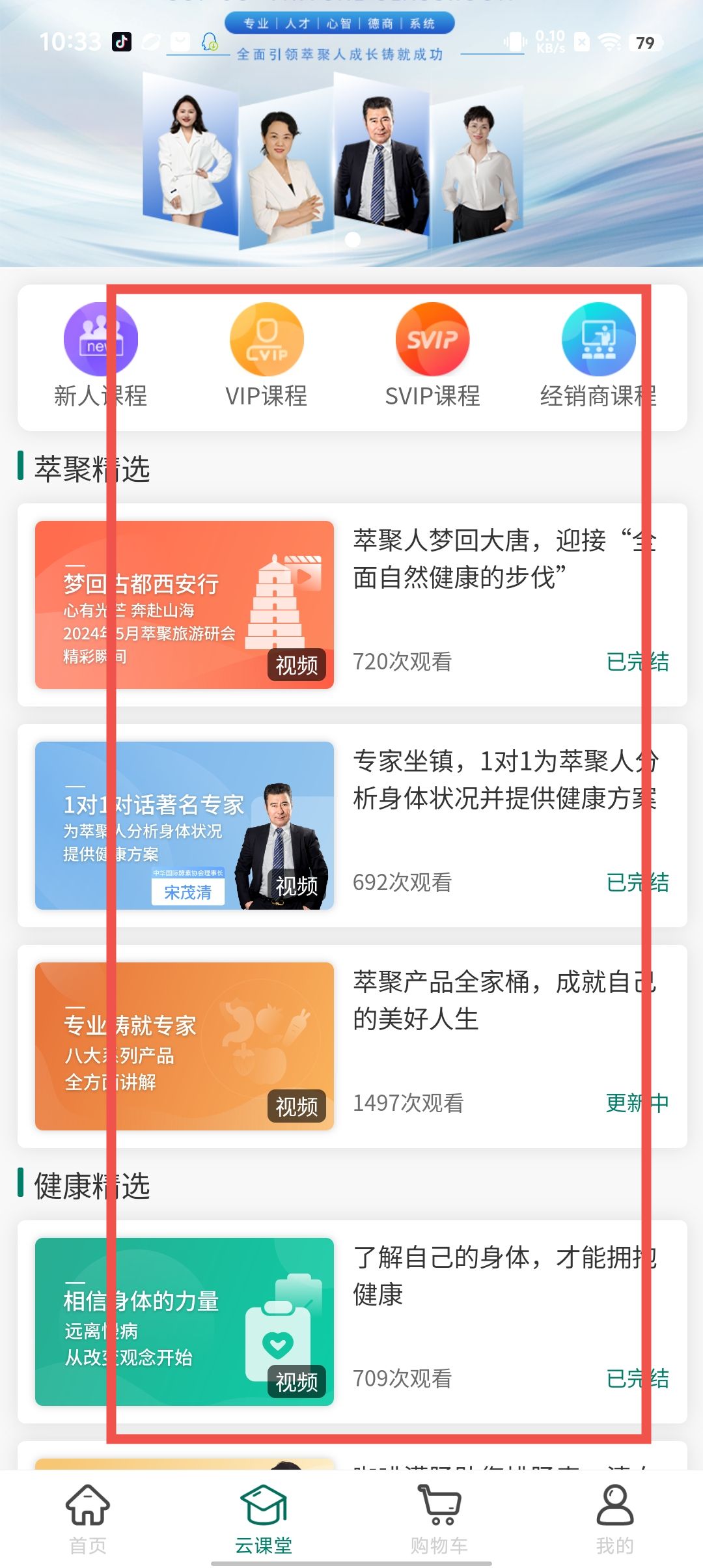Select the 云课堂 tab
Image resolution: width=703 pixels, height=1568 pixels.
(264, 1519)
